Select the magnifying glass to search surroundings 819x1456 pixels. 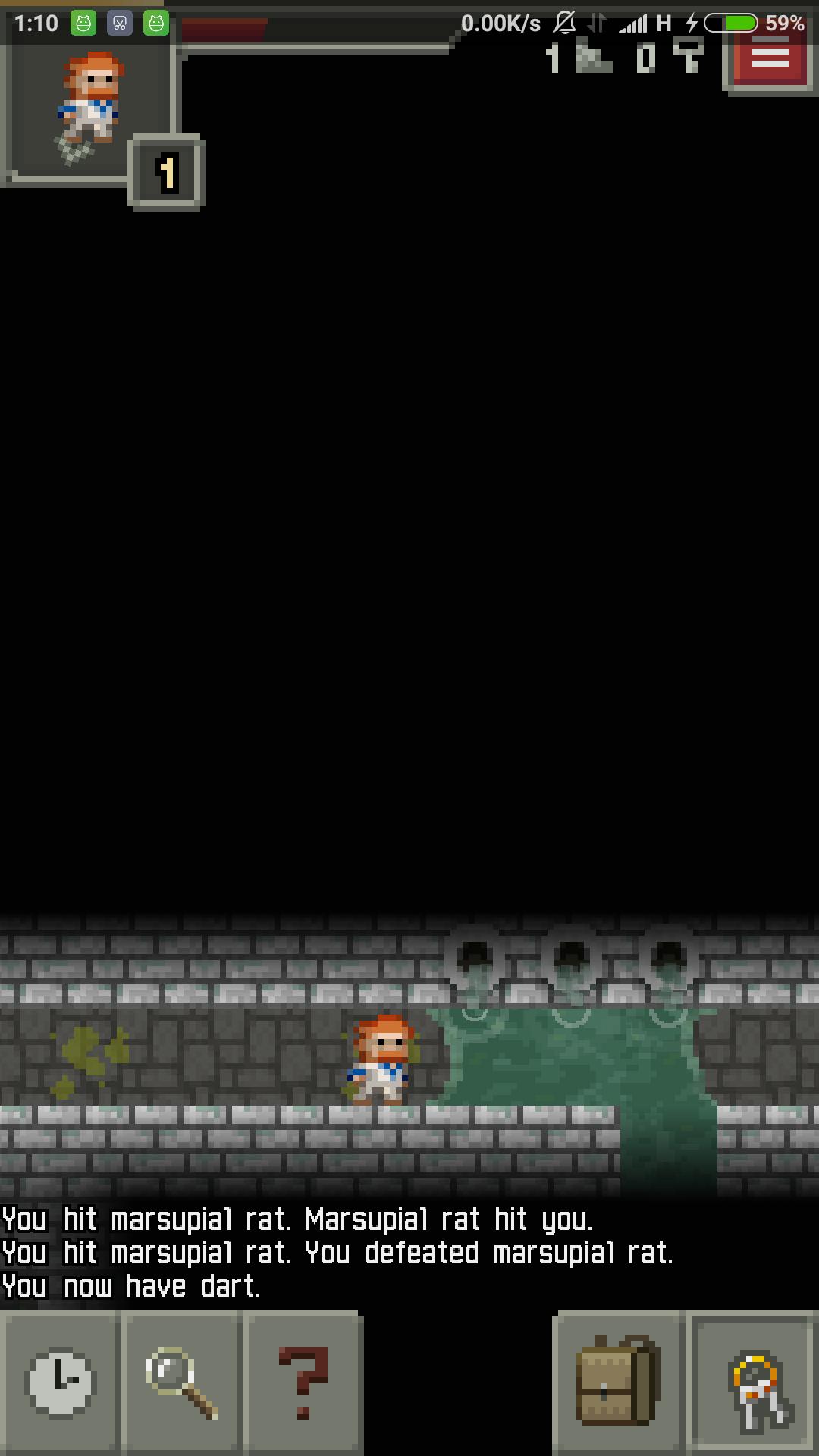click(x=180, y=1382)
